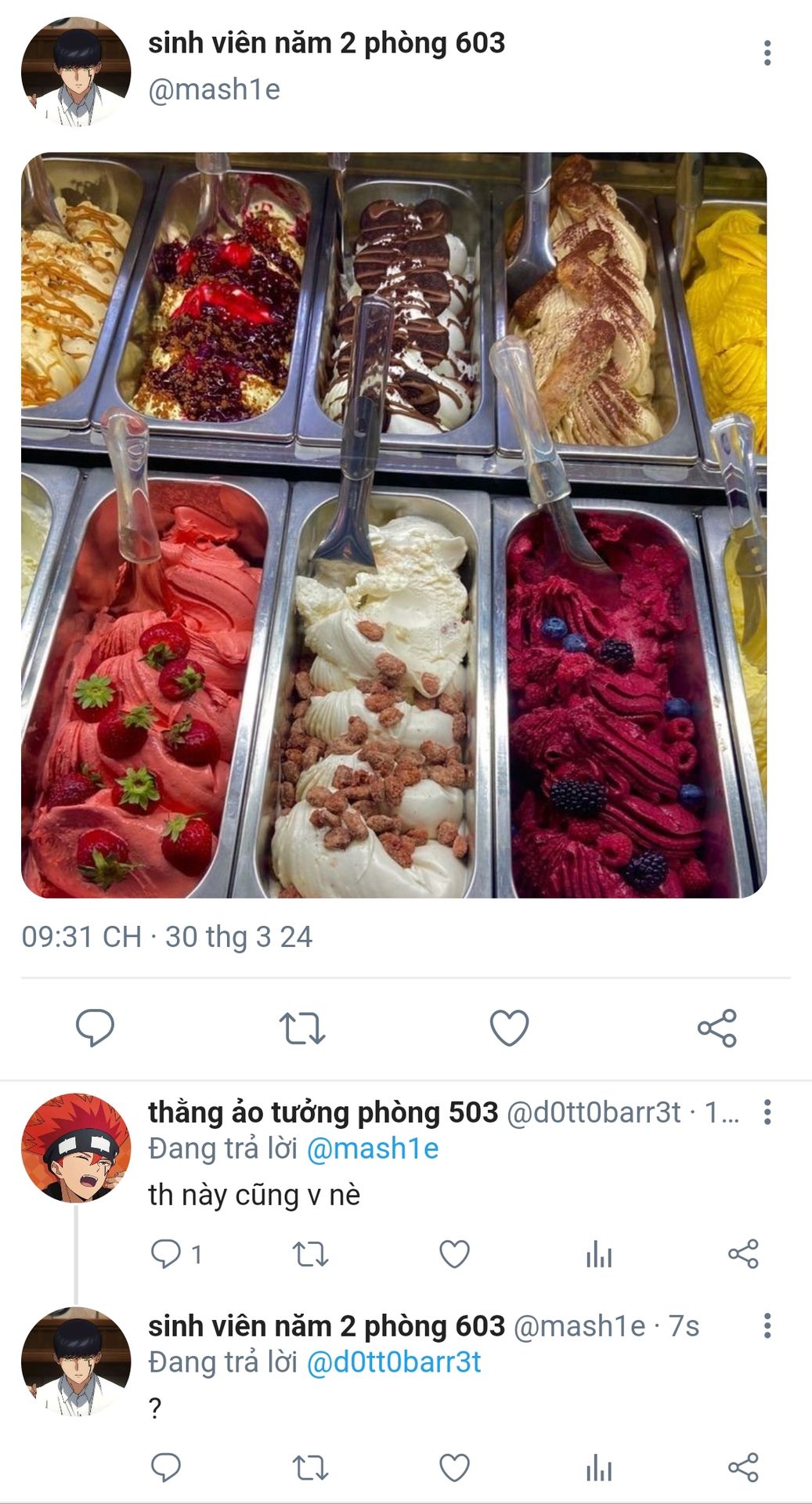Reply to the main tweet by @mash1e
The image size is (812, 1504).
95,1028
